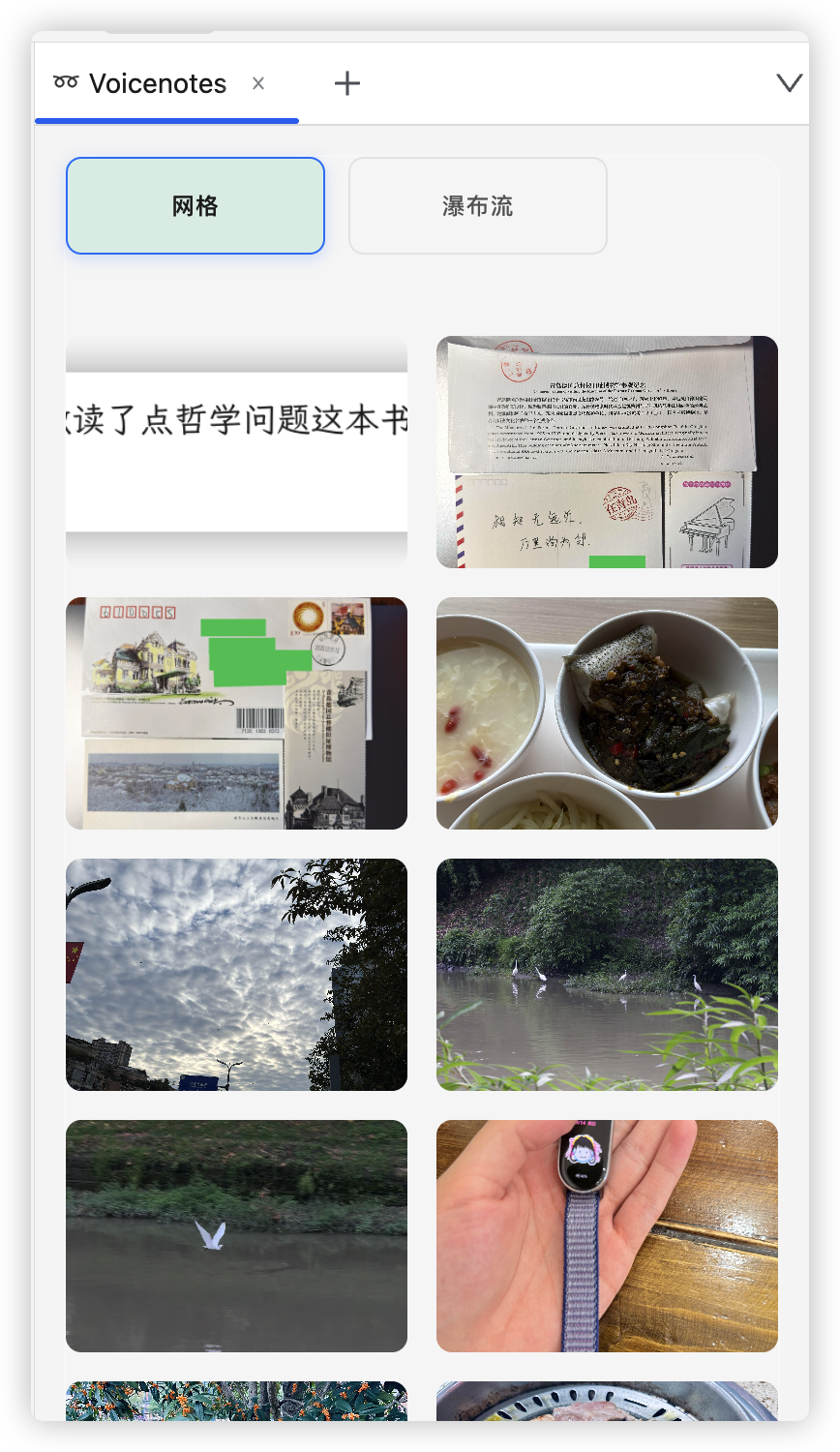This screenshot has width=840, height=1452.
Task: Switch to the 瀑布流 waterfall layout
Action: [477, 205]
